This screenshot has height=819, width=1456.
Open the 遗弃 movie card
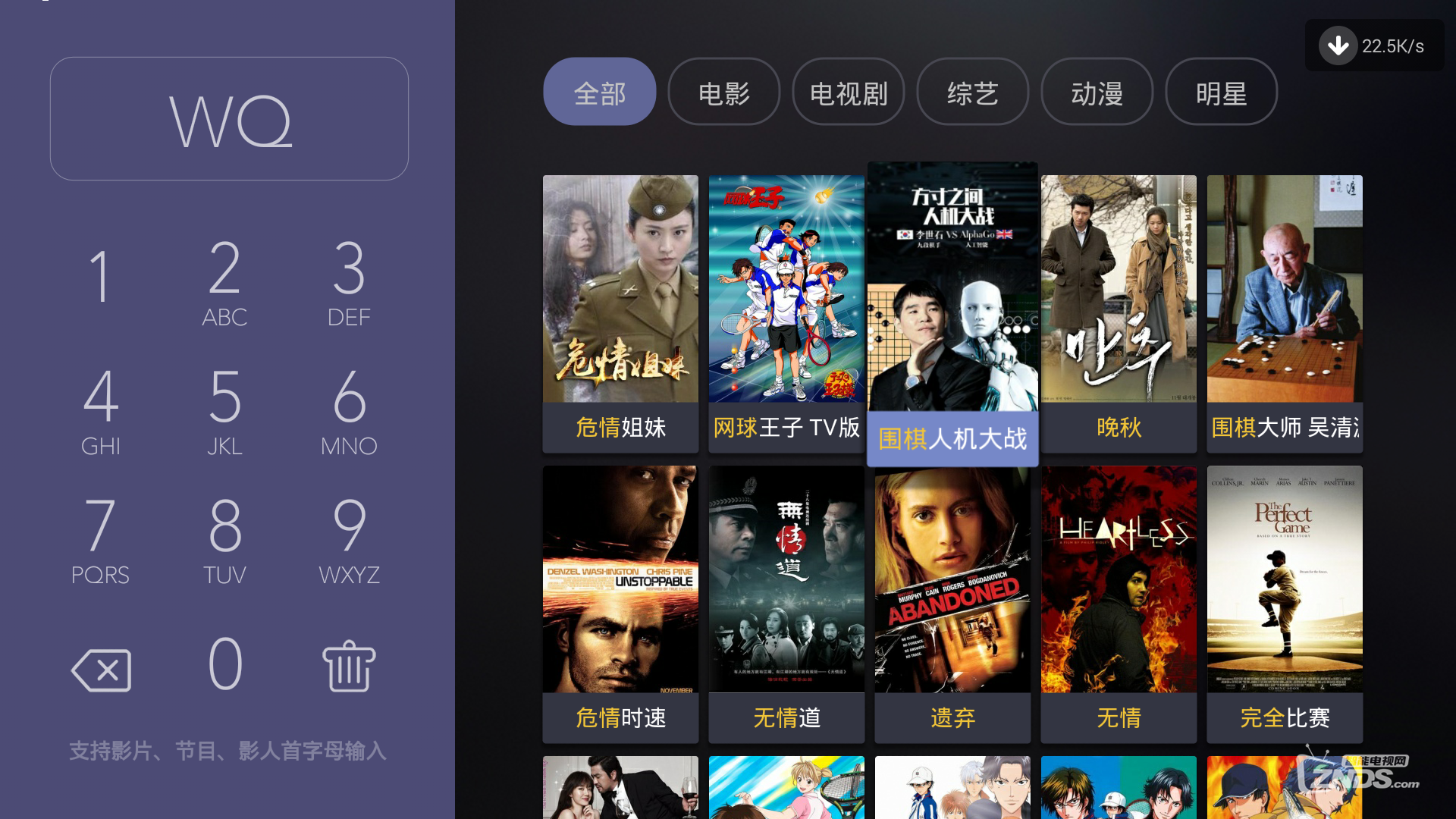952,603
